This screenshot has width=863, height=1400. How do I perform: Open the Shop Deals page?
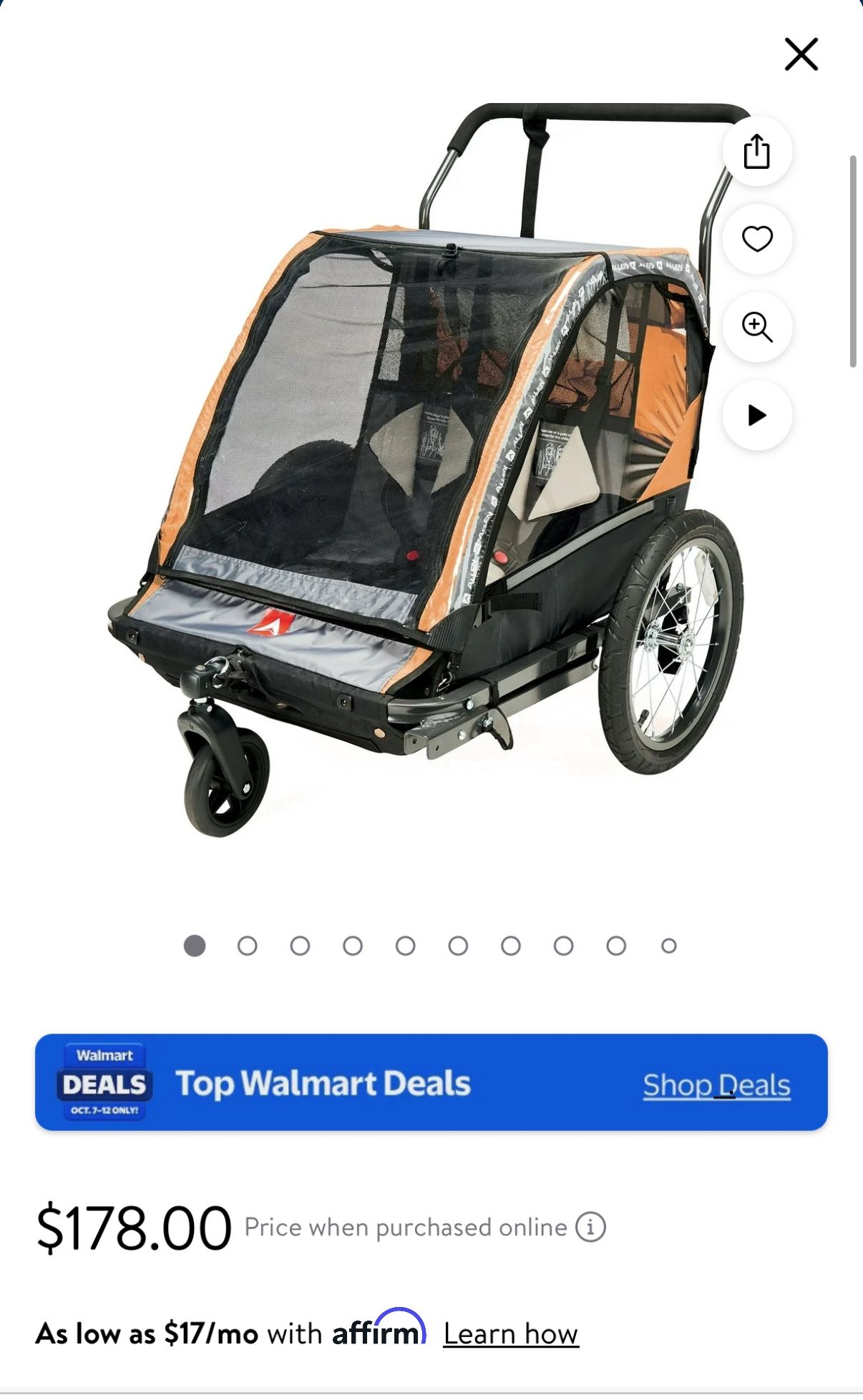(717, 1085)
